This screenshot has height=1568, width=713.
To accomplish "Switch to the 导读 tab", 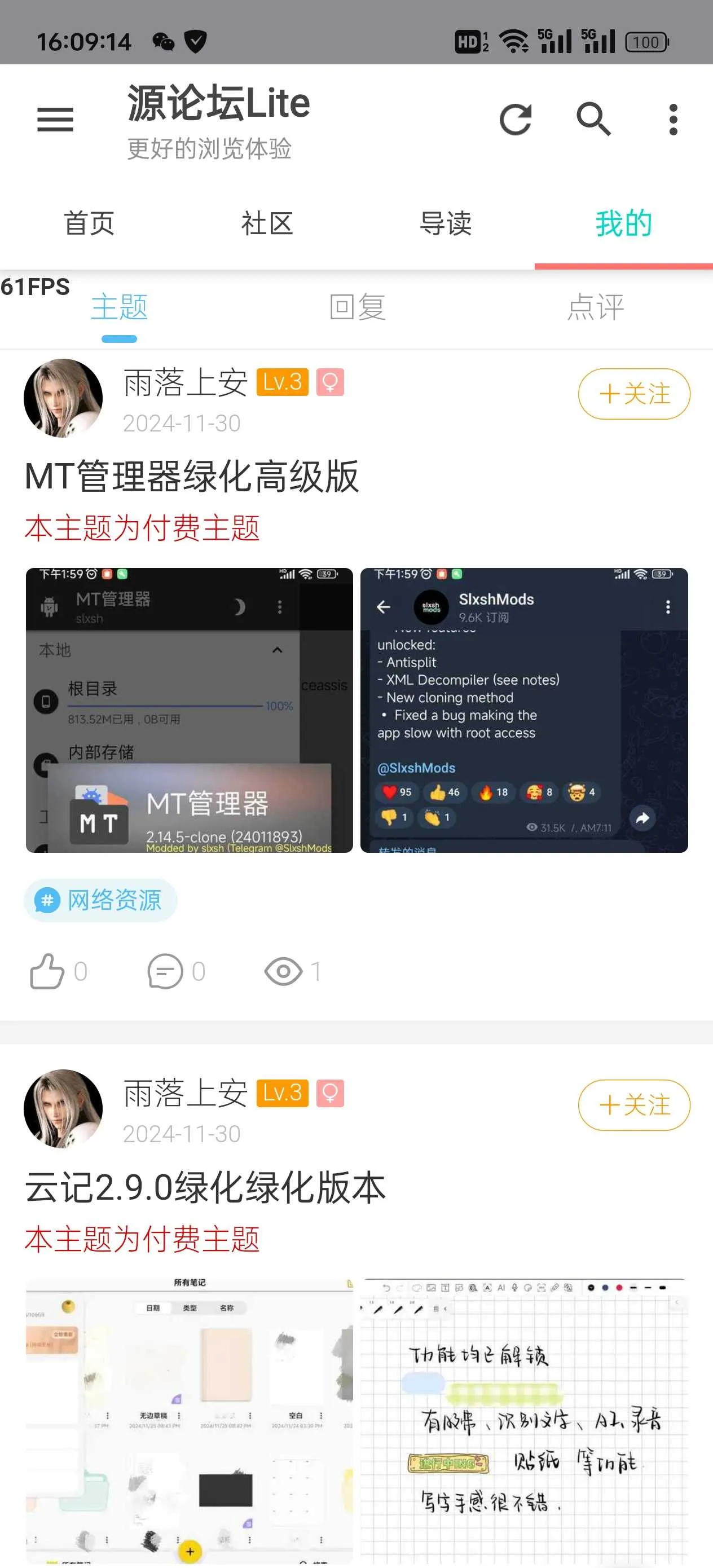I will click(x=445, y=224).
